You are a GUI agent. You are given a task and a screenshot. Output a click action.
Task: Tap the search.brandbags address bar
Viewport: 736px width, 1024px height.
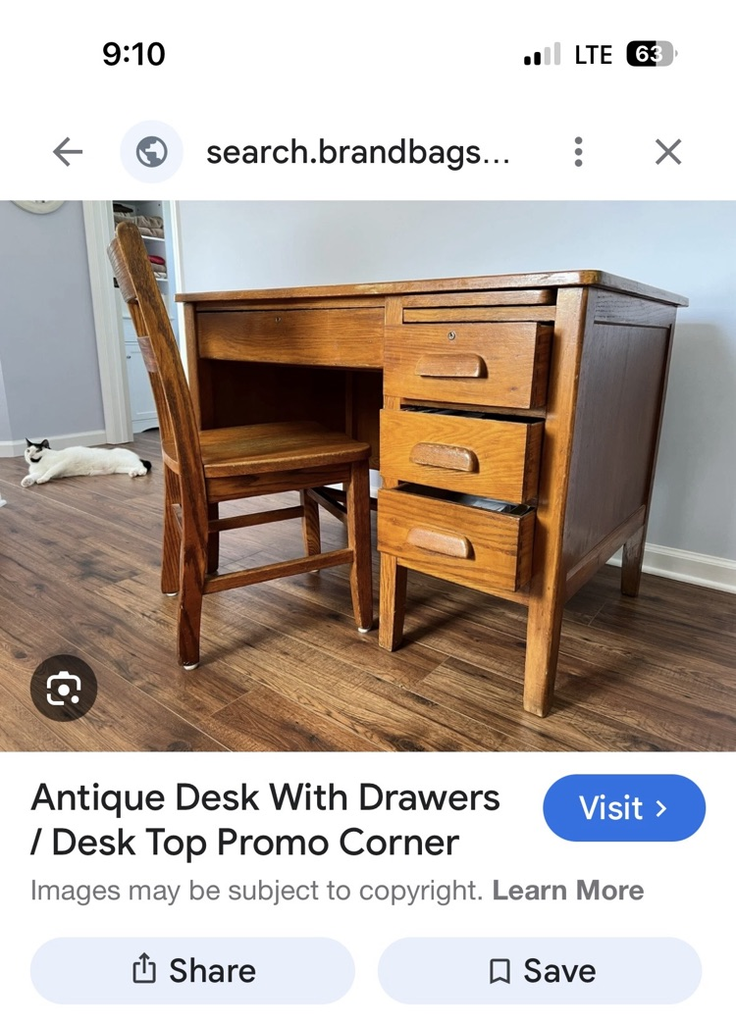[357, 152]
